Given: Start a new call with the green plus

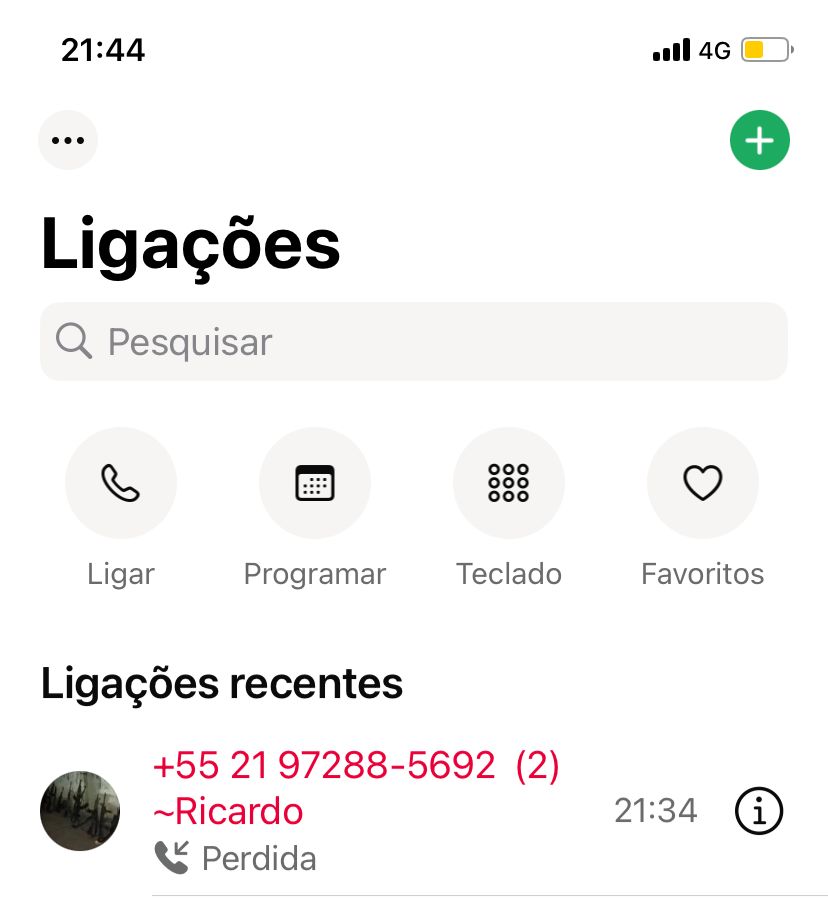Looking at the screenshot, I should tap(759, 140).
